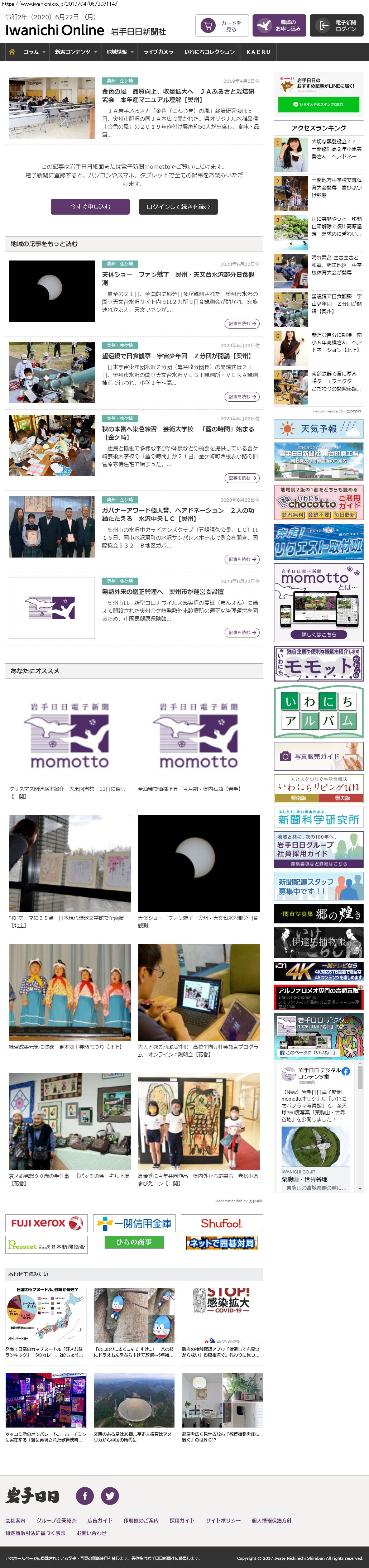
Task: Open ライブカメラ in the nav bar
Action: pyautogui.click(x=158, y=52)
